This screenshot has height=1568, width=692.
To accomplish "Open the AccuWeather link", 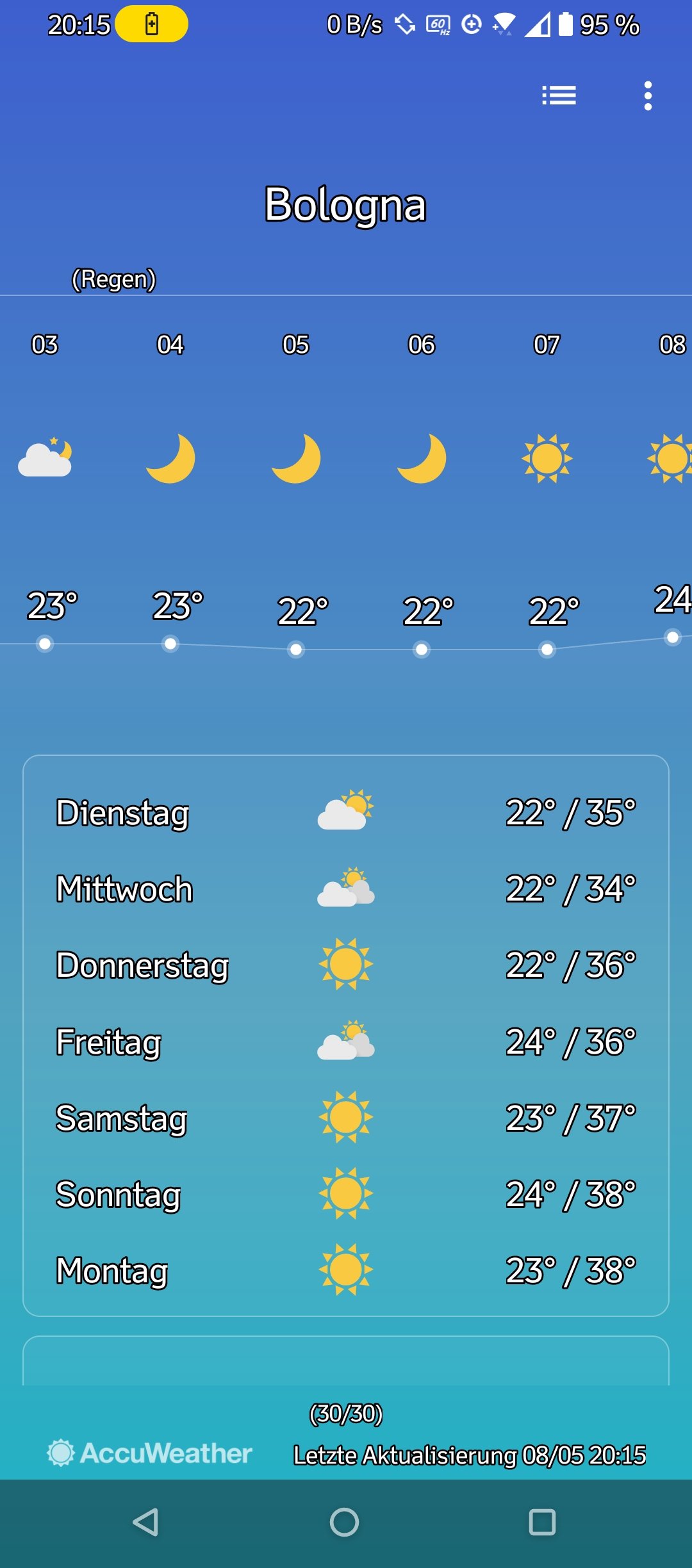I will (x=149, y=1453).
